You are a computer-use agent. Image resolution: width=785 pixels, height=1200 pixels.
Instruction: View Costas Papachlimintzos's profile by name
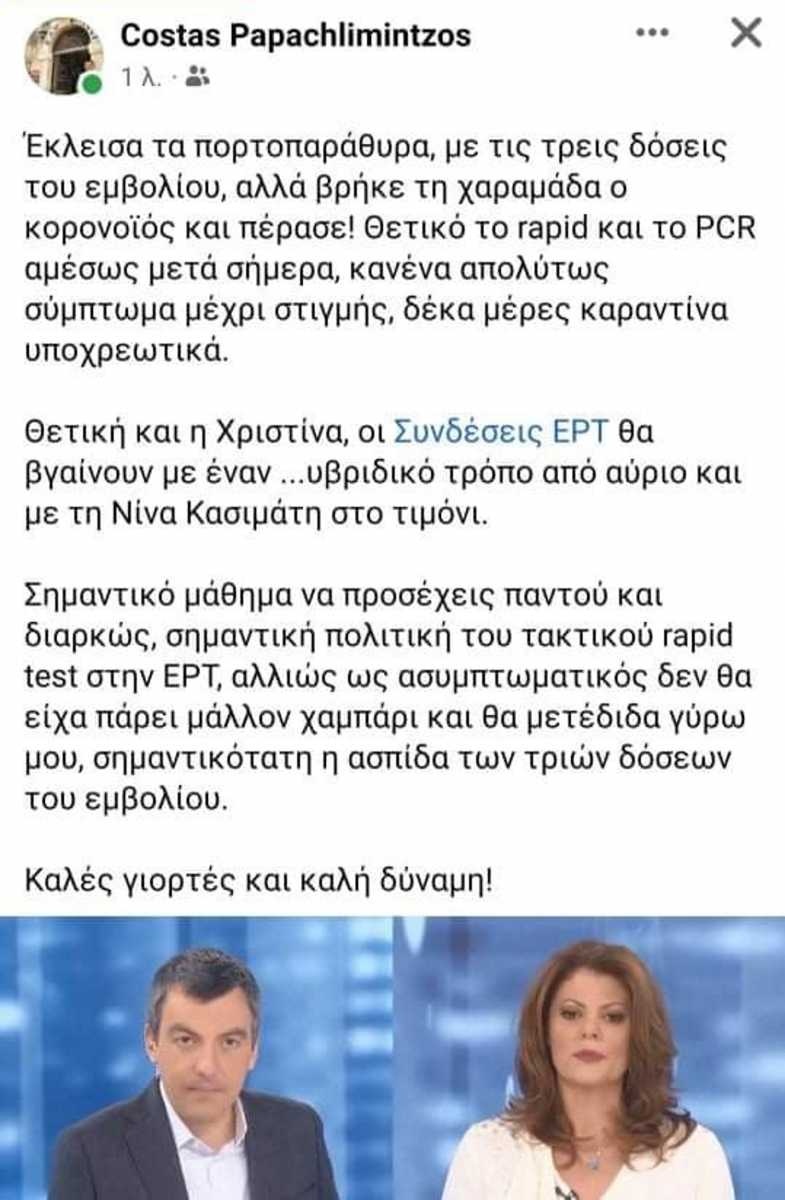point(295,36)
